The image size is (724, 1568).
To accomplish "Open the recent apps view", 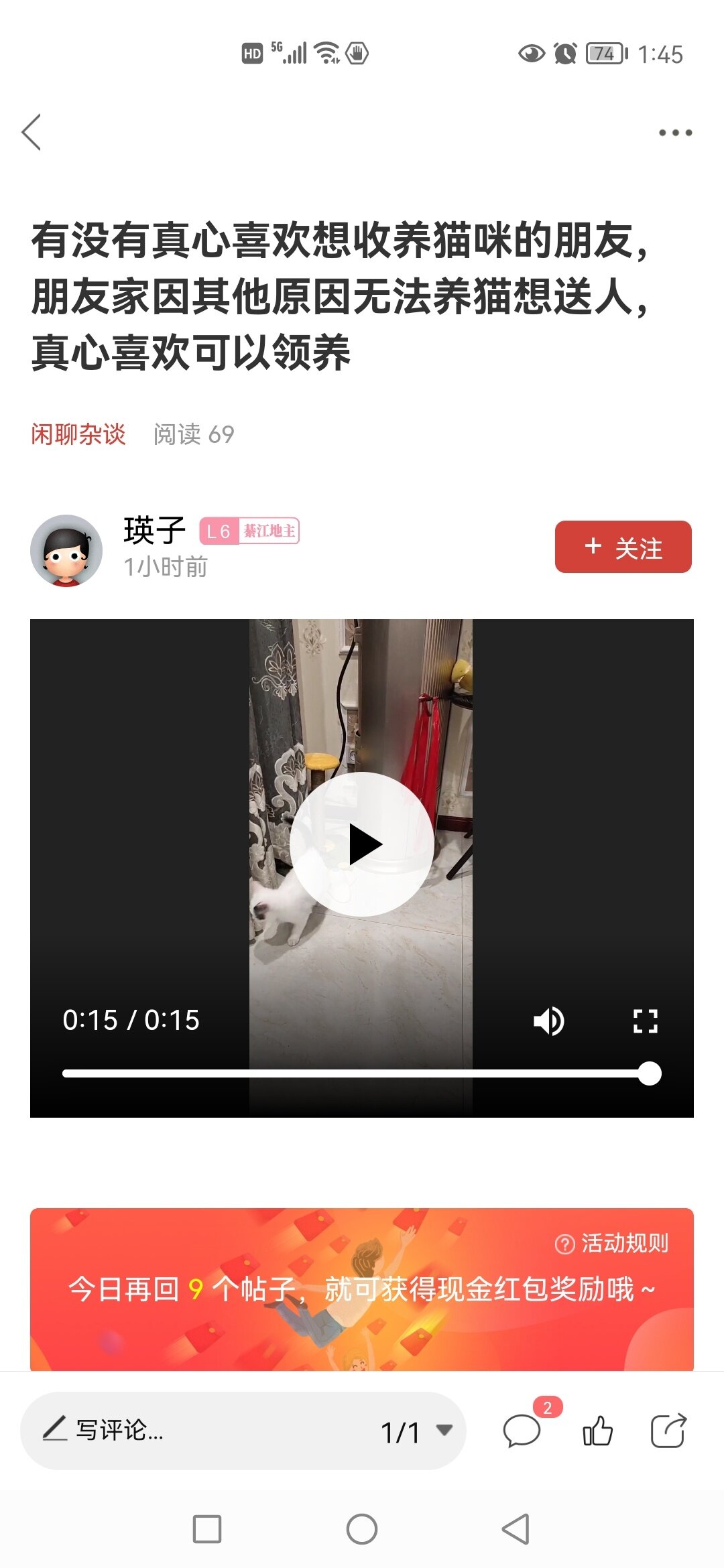I will (207, 1530).
